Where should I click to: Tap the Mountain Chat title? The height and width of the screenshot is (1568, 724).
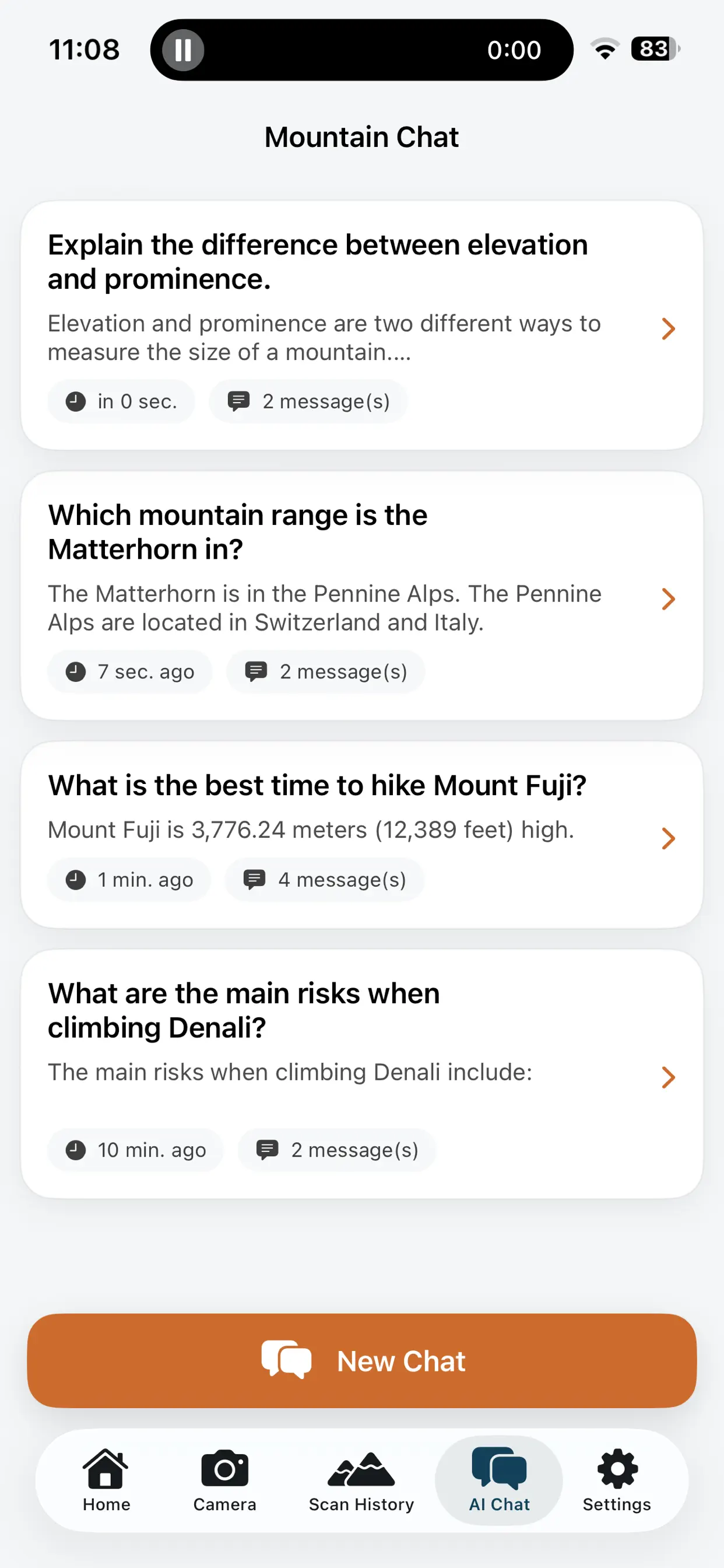(x=361, y=136)
